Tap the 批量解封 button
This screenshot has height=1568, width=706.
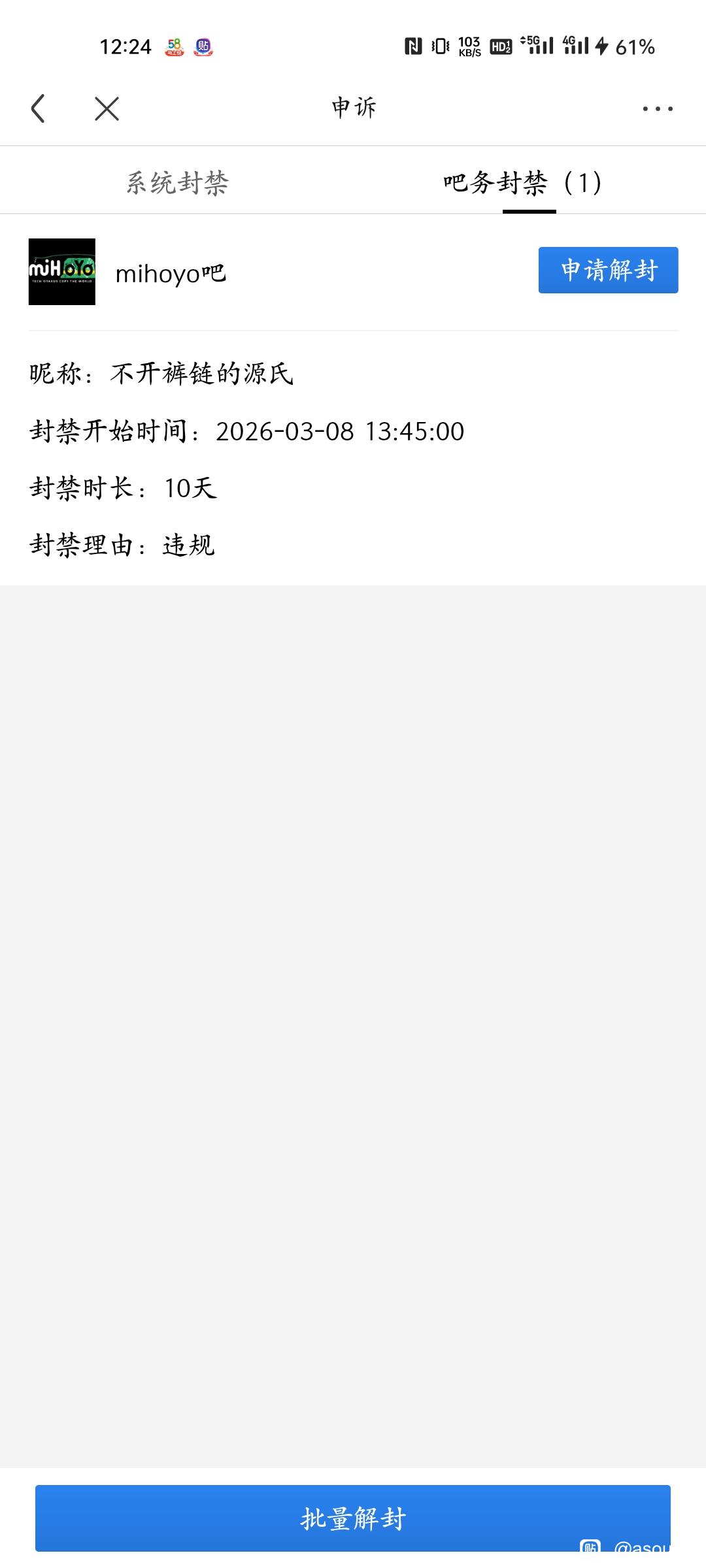pos(353,1518)
